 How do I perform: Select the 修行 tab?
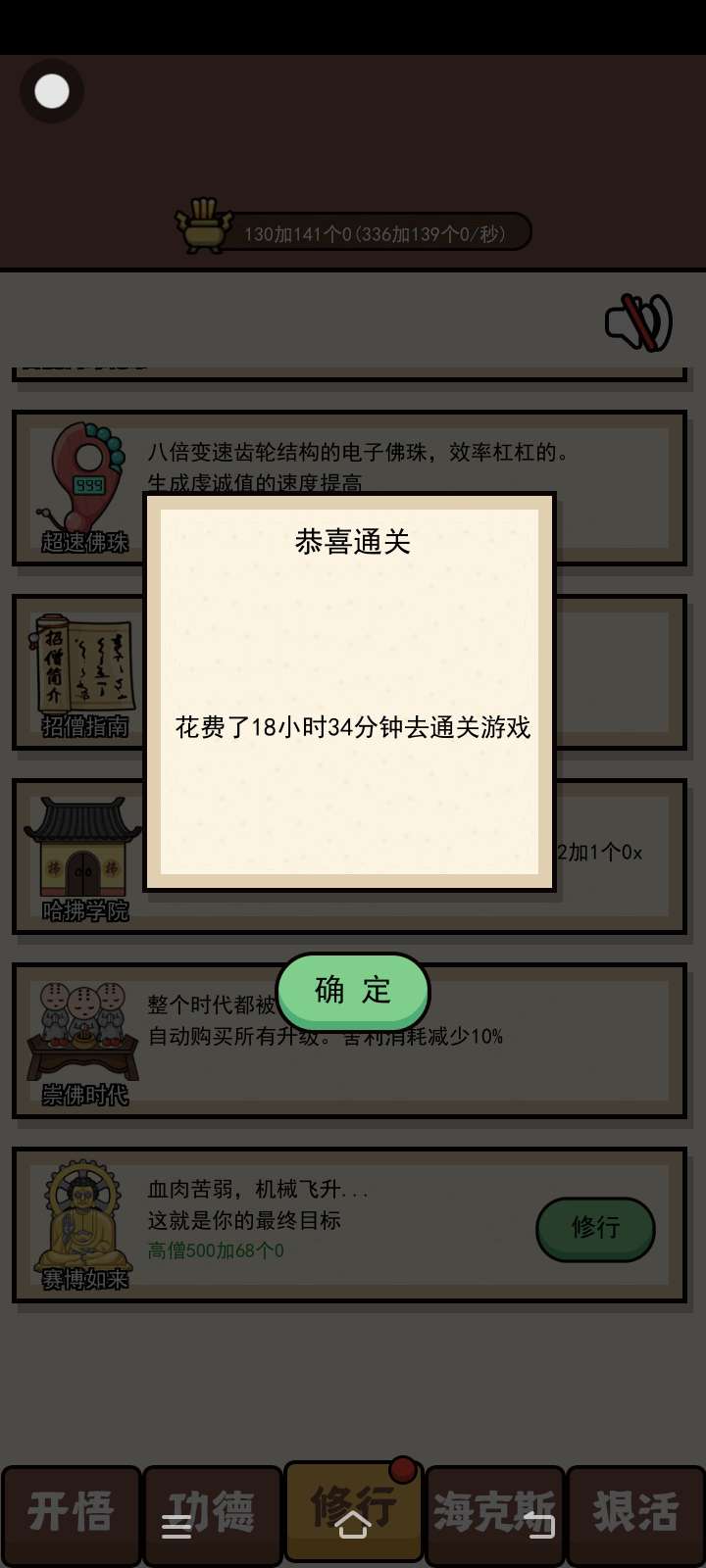tap(353, 1509)
